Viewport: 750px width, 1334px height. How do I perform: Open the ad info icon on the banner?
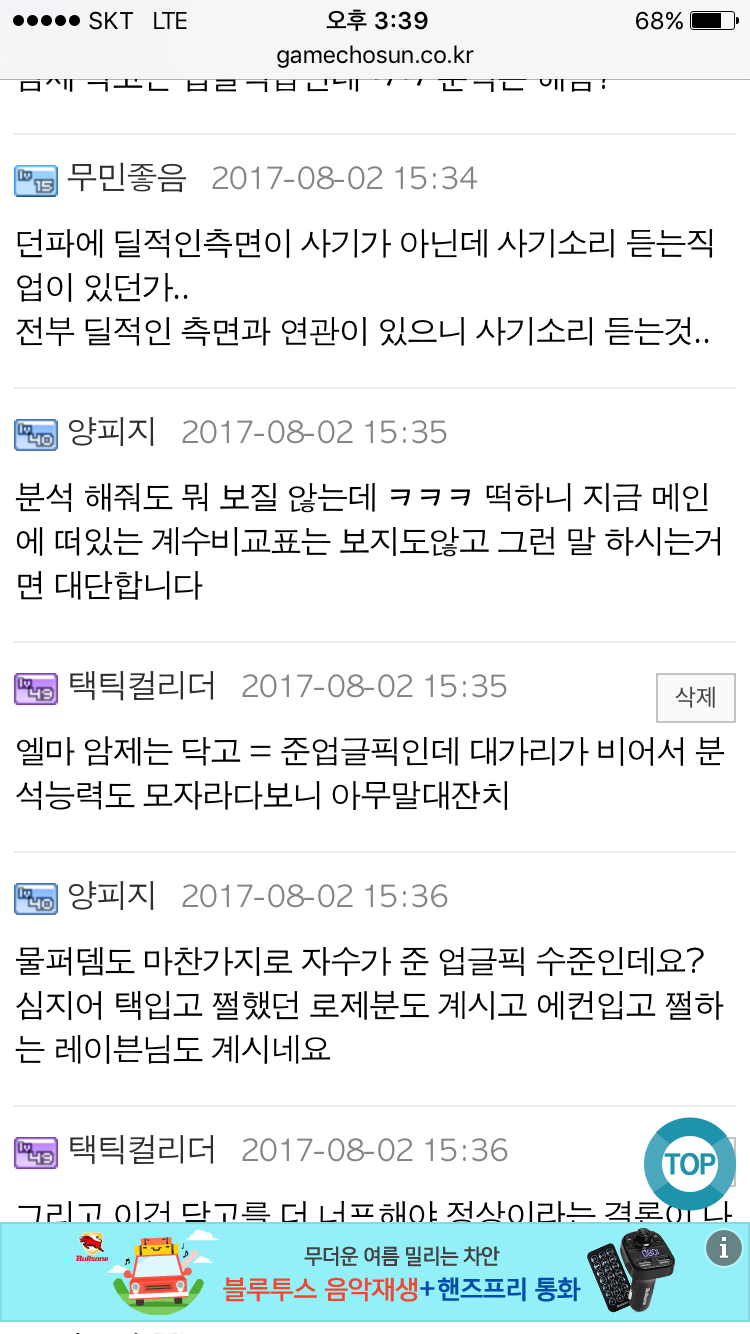tap(722, 1247)
